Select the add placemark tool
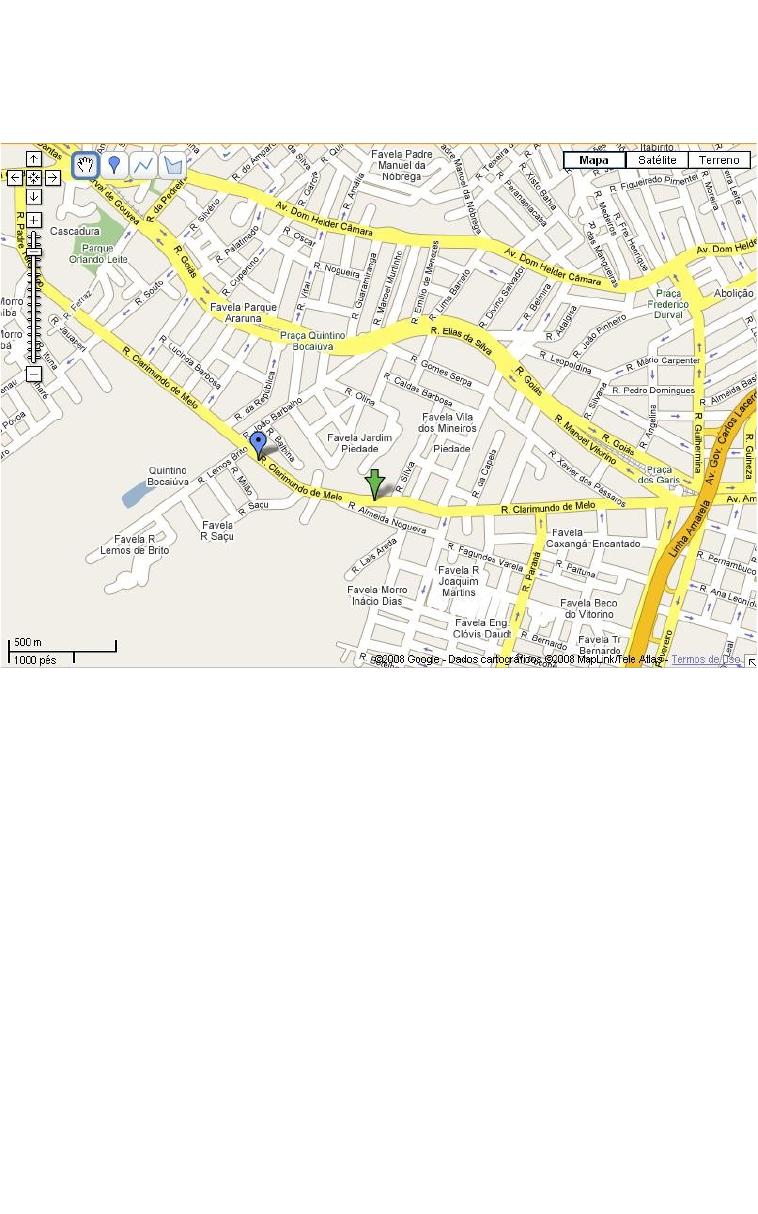 click(115, 165)
